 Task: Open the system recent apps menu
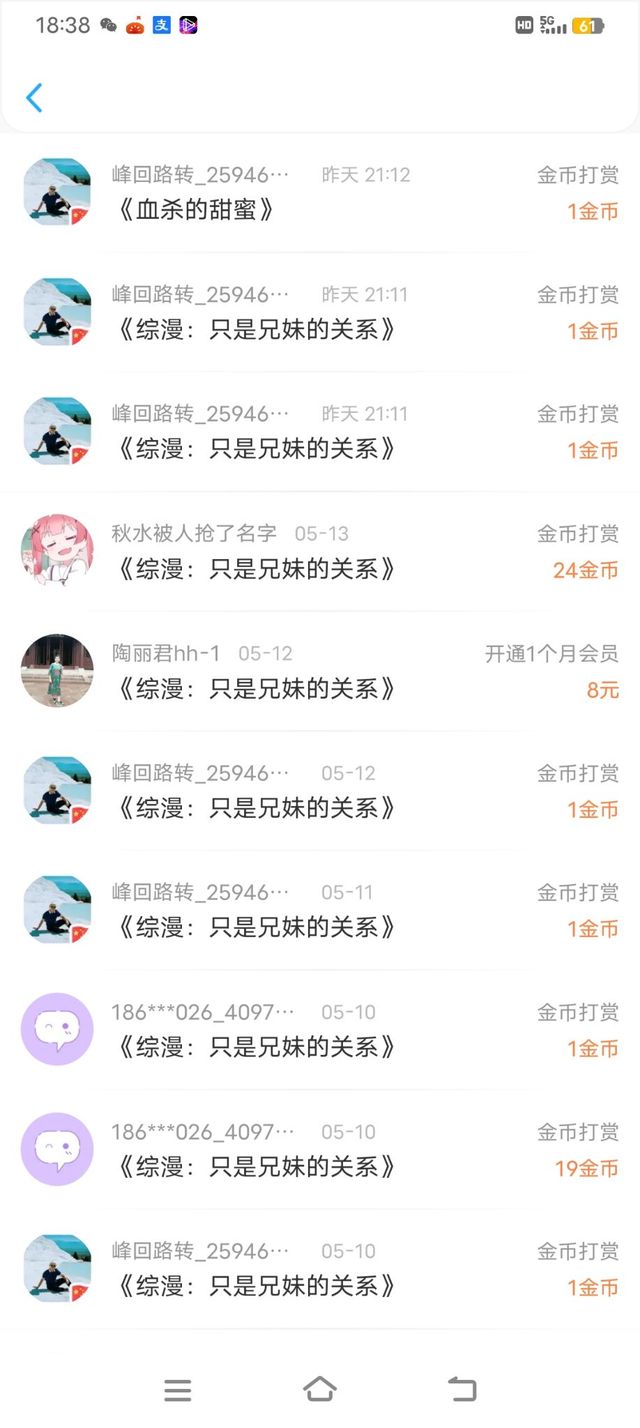[177, 1389]
